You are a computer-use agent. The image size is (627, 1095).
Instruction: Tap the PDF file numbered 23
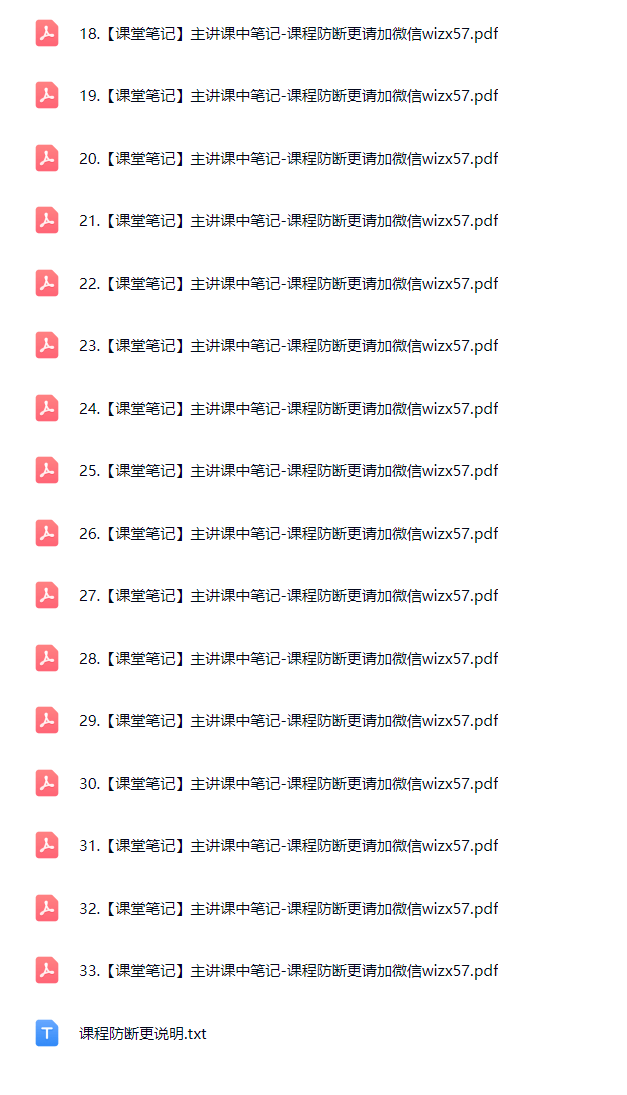288,346
